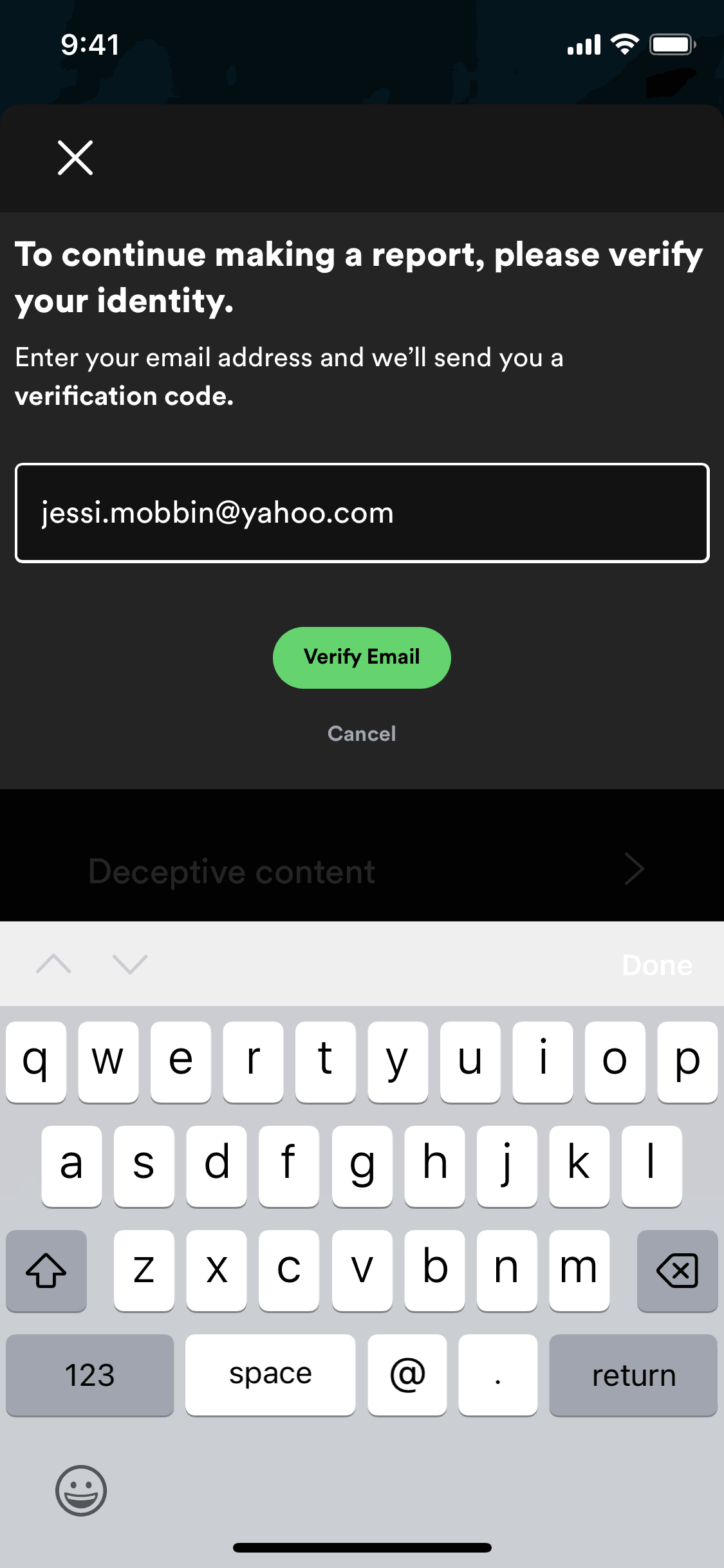Tap the email address input field

(x=362, y=513)
